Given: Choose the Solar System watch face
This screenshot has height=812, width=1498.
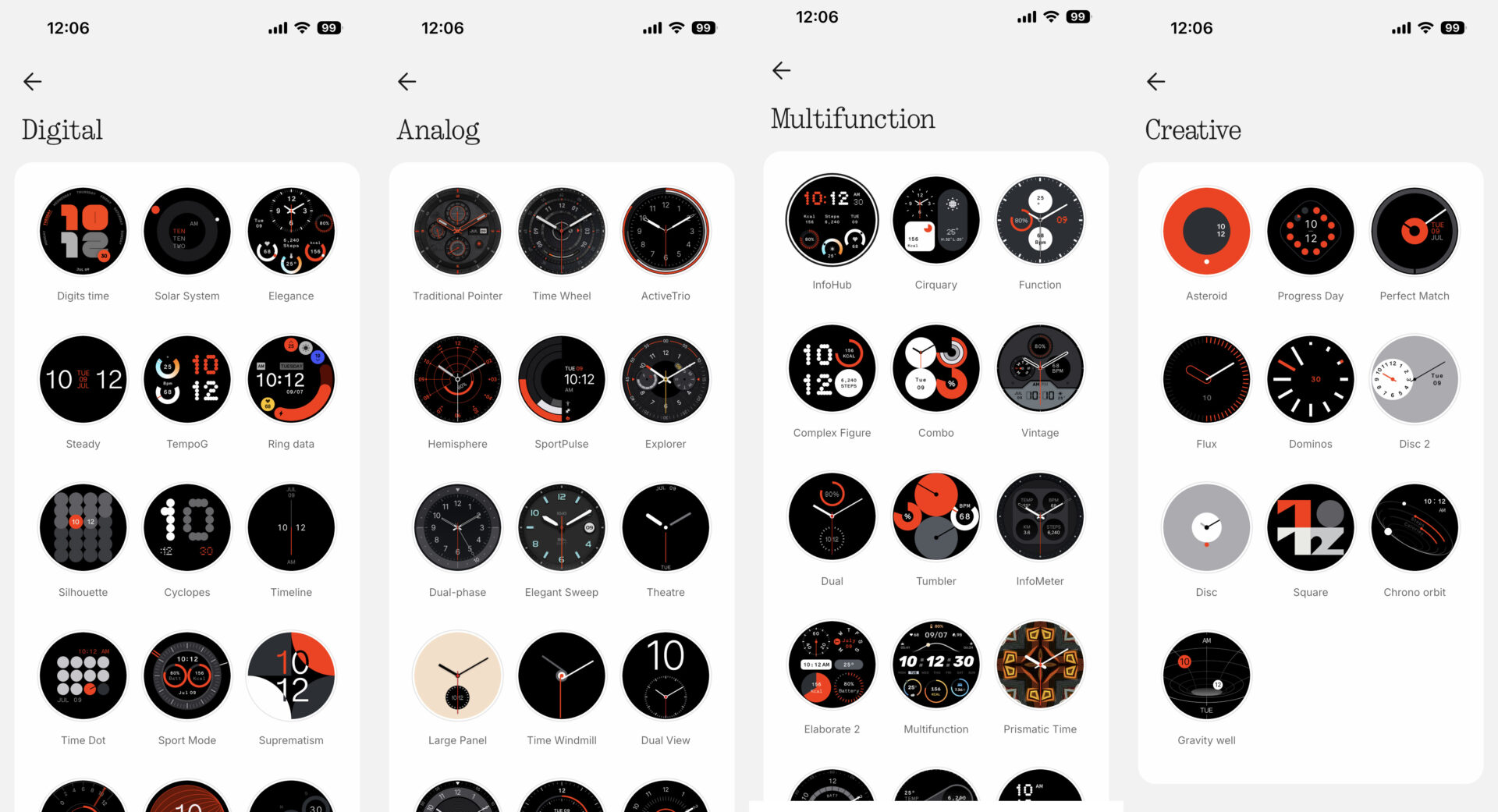Looking at the screenshot, I should click(x=187, y=232).
